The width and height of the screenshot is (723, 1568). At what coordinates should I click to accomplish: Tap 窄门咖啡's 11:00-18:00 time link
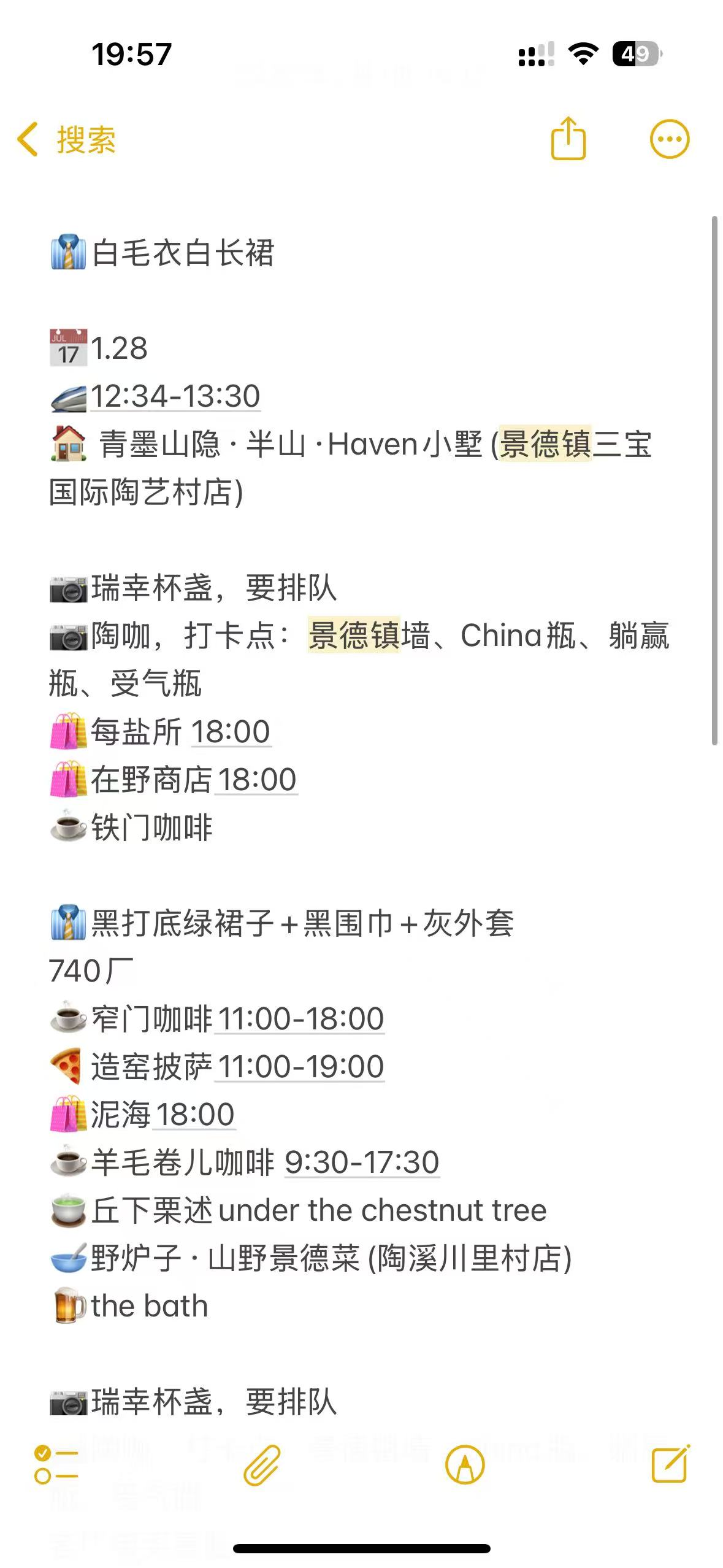click(x=300, y=1019)
